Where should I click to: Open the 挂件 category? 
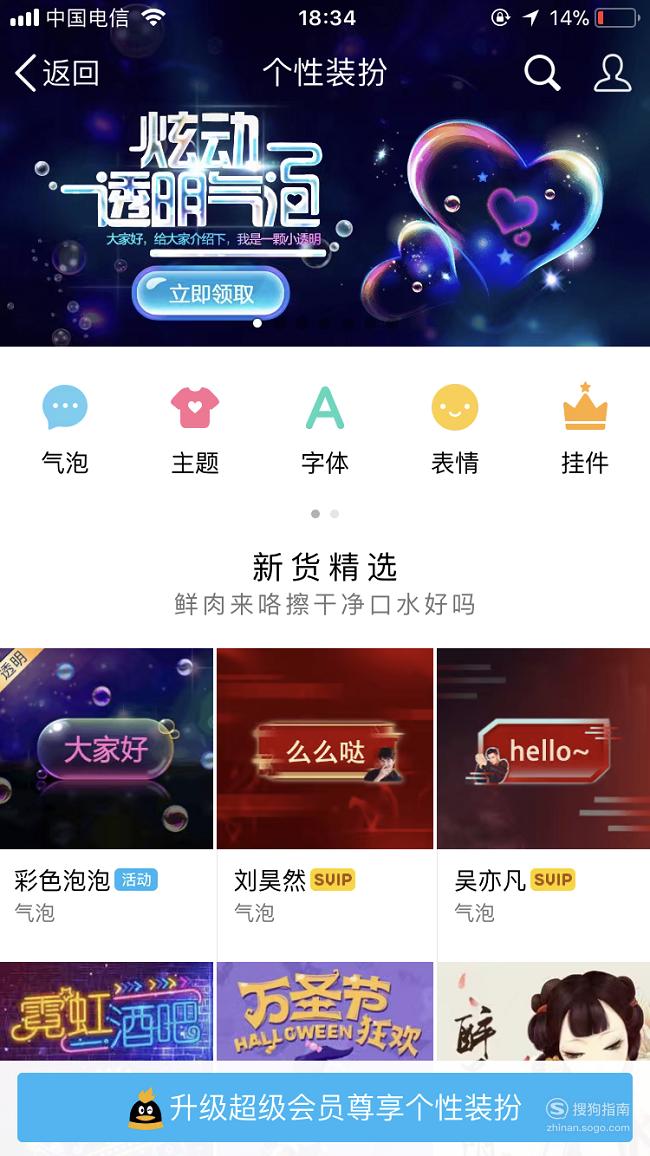pos(584,430)
